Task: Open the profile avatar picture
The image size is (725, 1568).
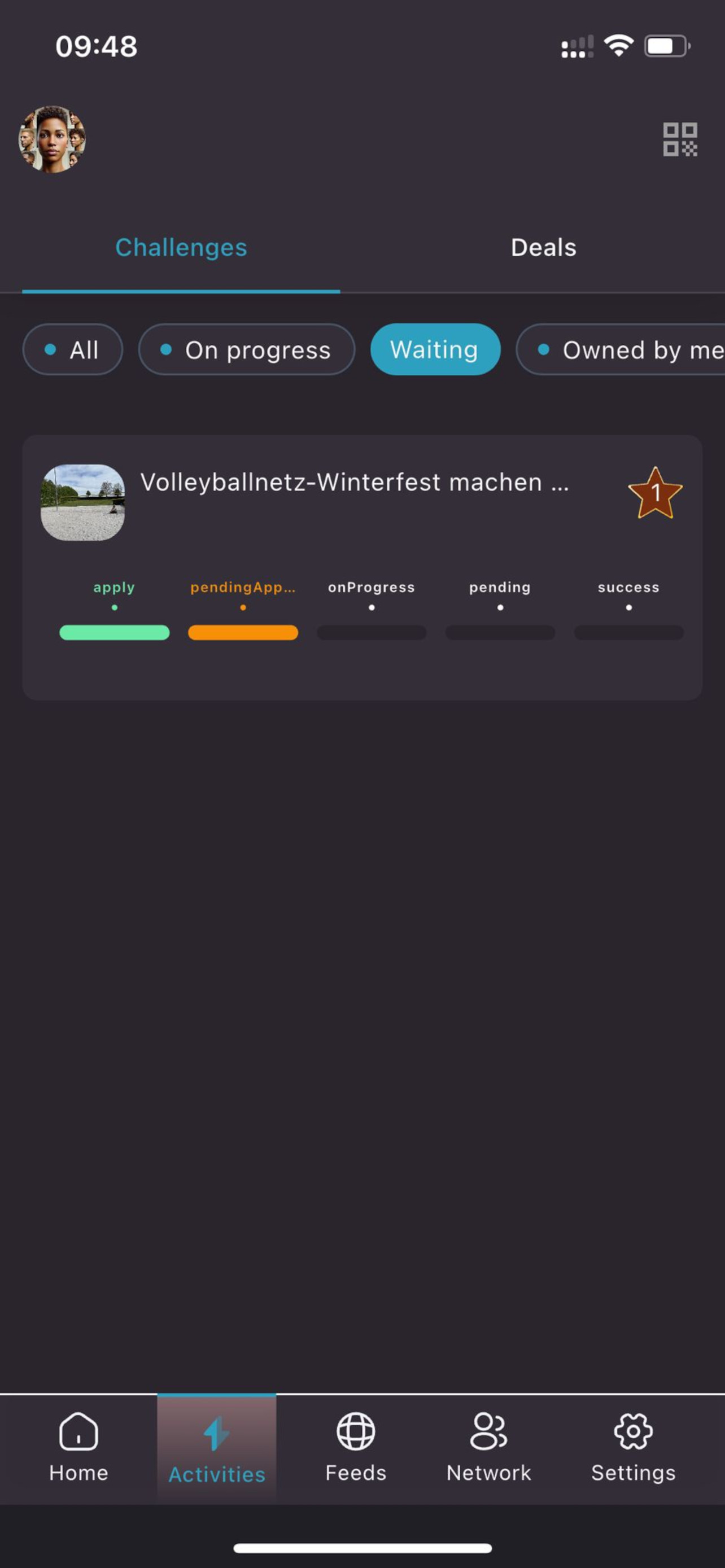Action: pyautogui.click(x=52, y=139)
